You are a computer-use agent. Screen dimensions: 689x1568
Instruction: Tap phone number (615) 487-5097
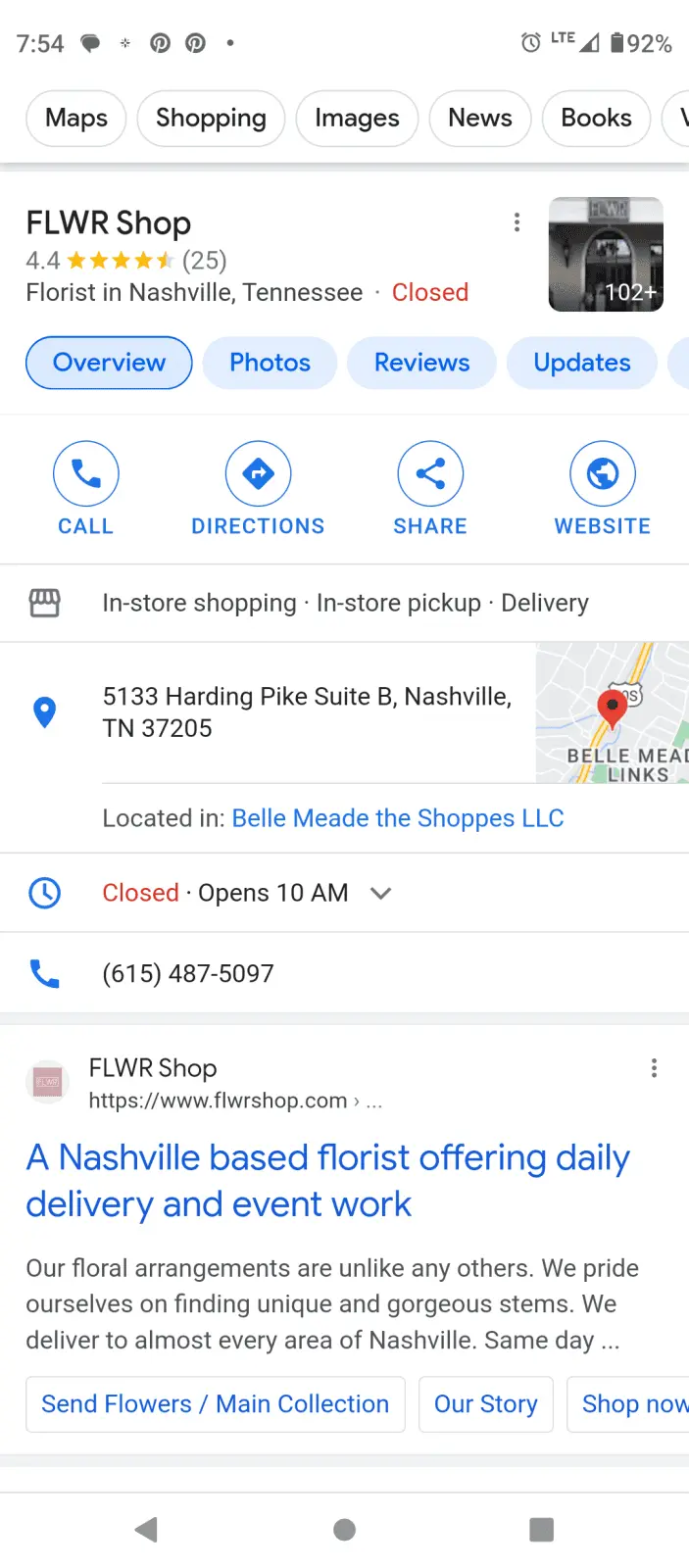tap(188, 973)
